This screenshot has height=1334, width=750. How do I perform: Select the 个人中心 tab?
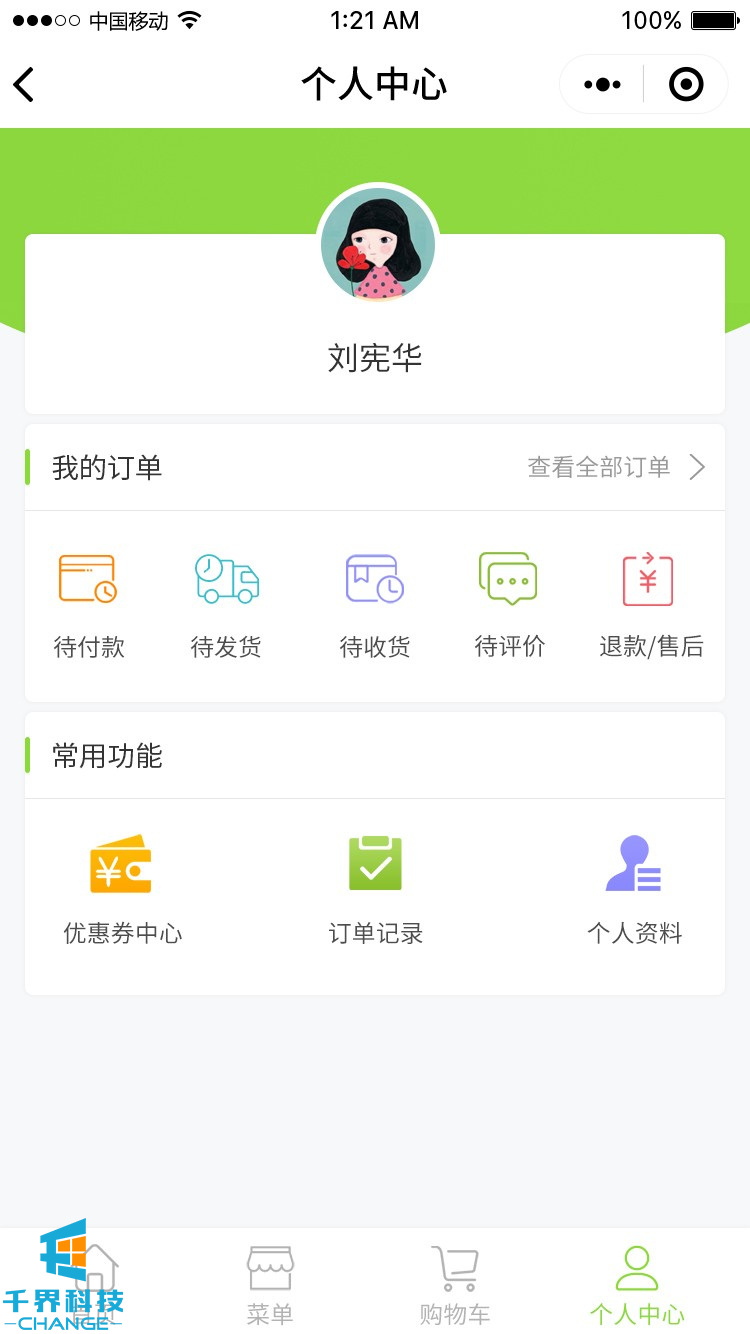tap(637, 1284)
